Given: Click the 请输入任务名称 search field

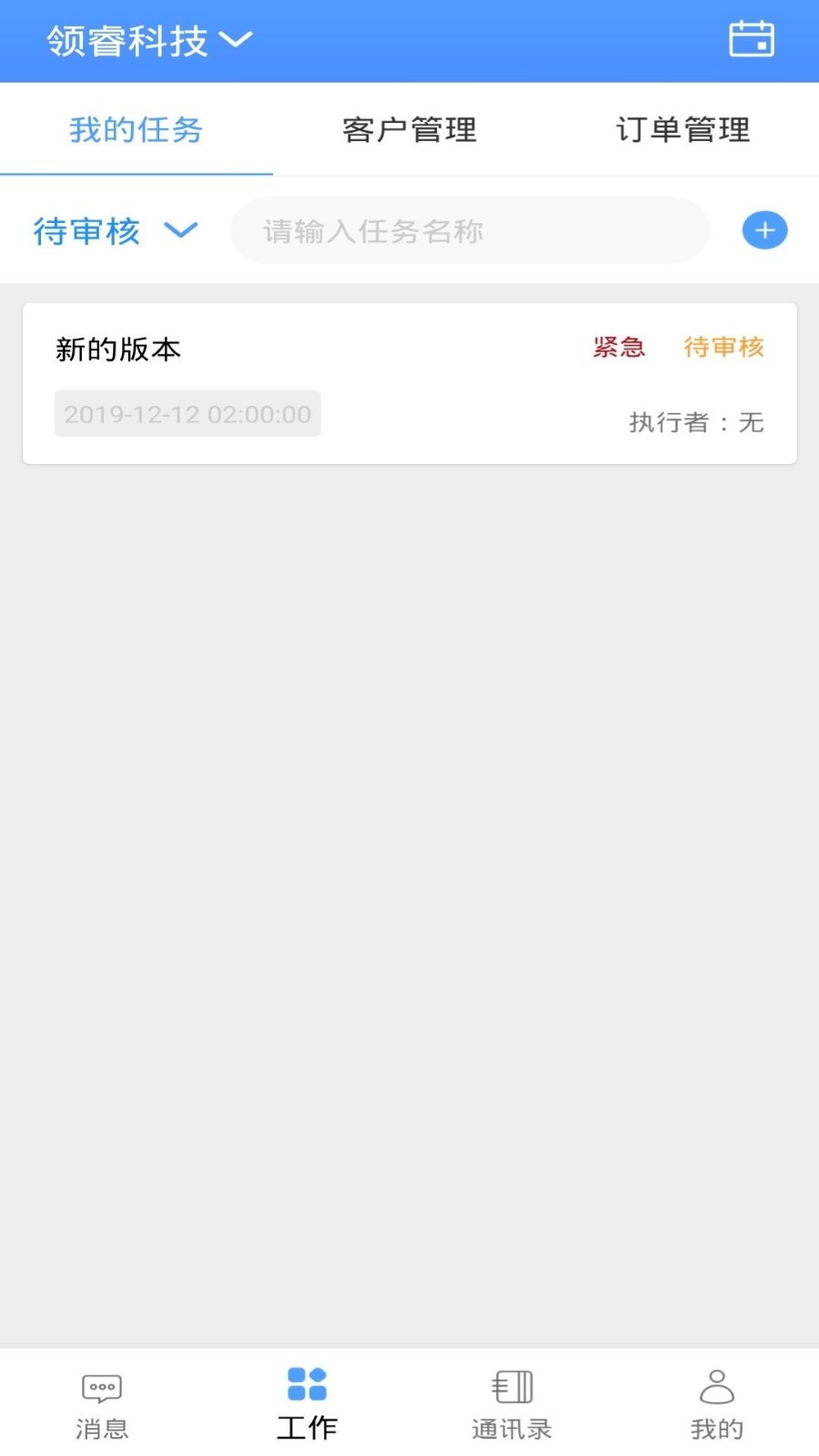Looking at the screenshot, I should [x=470, y=230].
